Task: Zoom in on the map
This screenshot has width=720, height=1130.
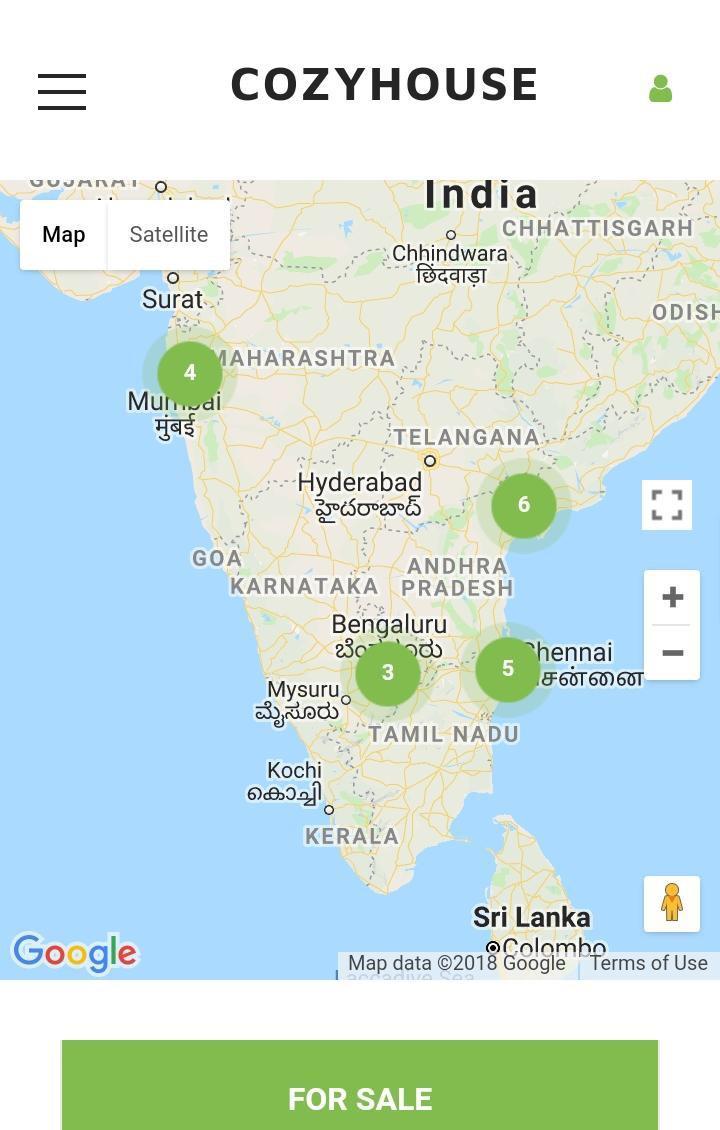Action: coord(672,598)
